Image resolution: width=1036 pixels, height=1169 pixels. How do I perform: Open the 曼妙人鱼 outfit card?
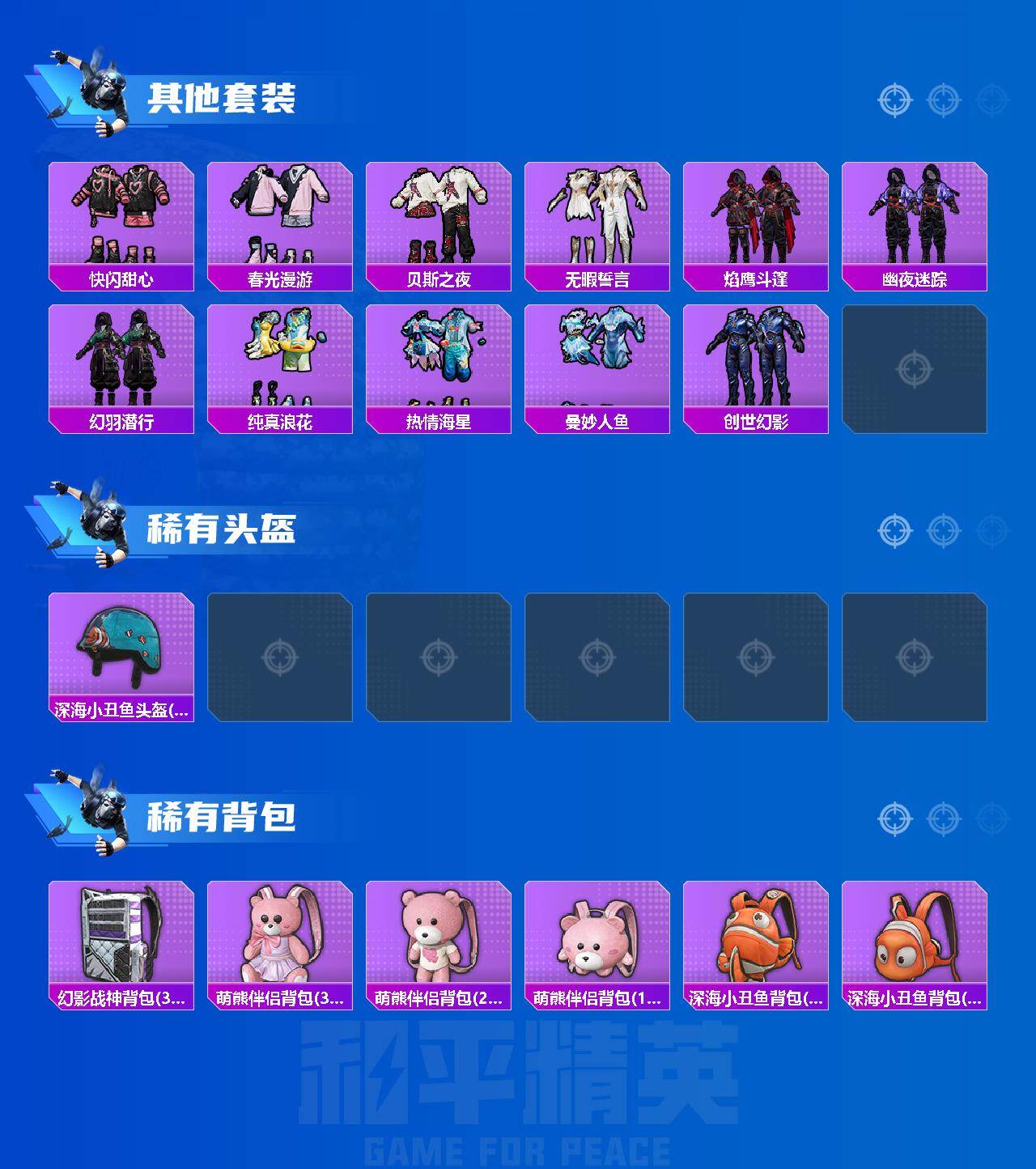tap(597, 364)
